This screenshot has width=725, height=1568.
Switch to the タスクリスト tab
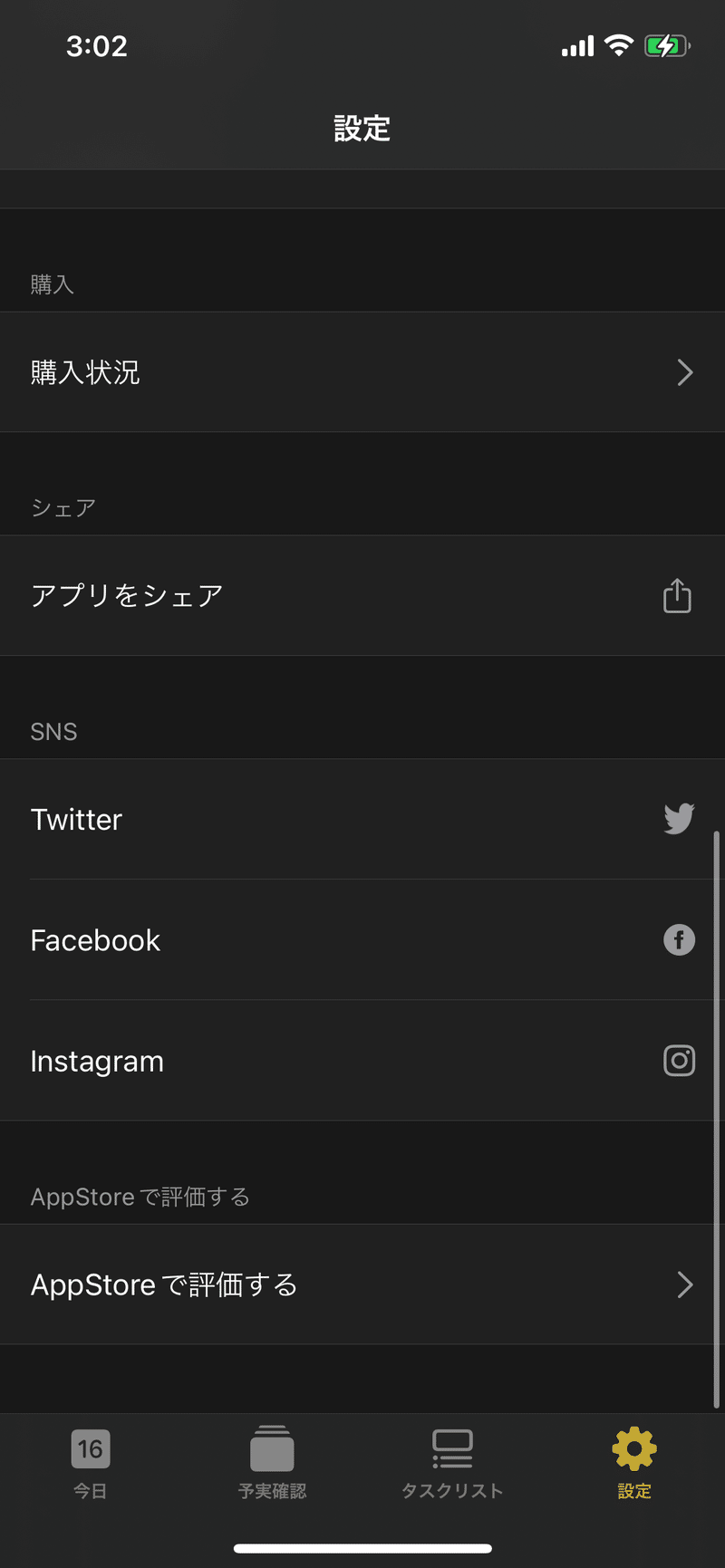[x=452, y=1464]
